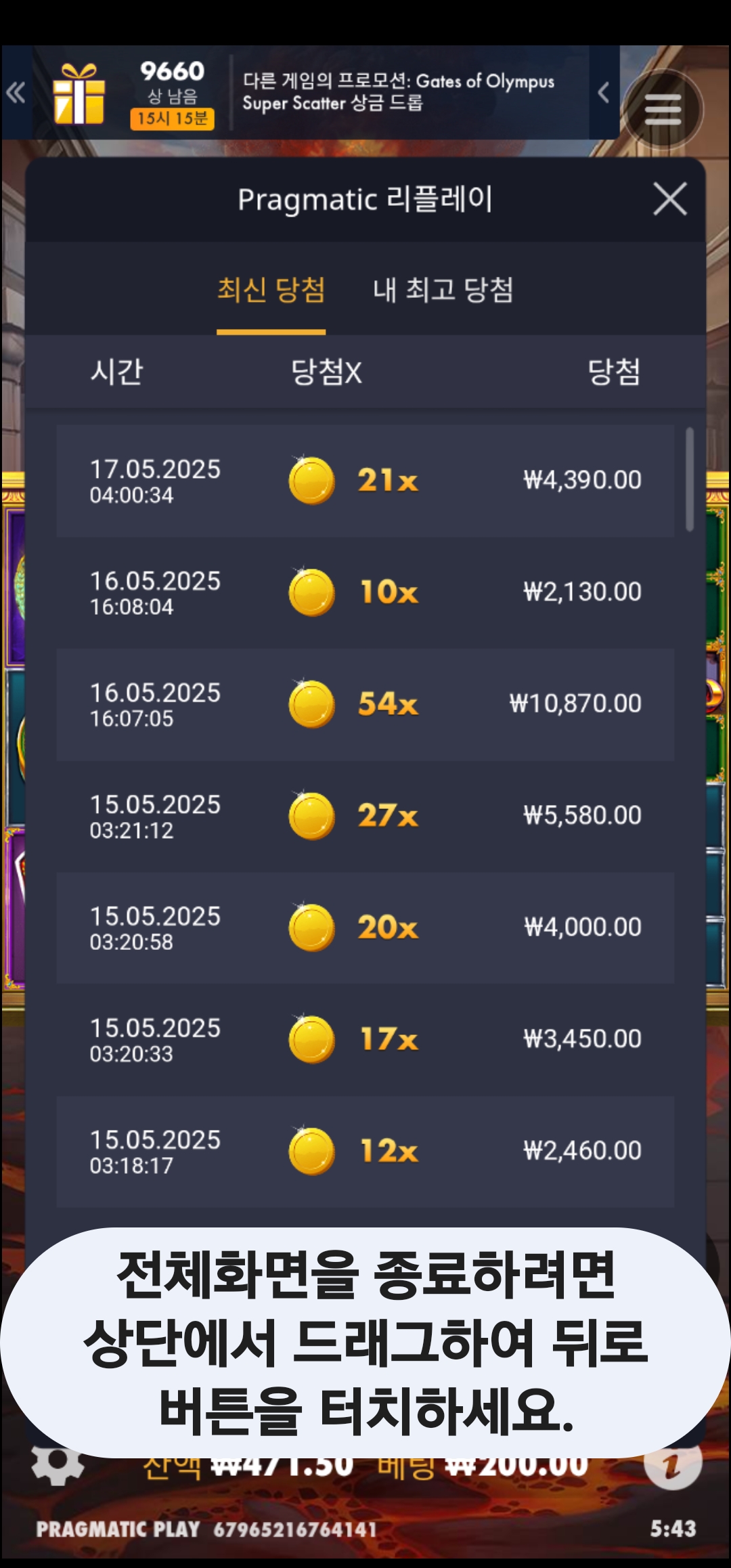
Task: Open the 17x win from 03:20:33
Action: coord(365,1040)
